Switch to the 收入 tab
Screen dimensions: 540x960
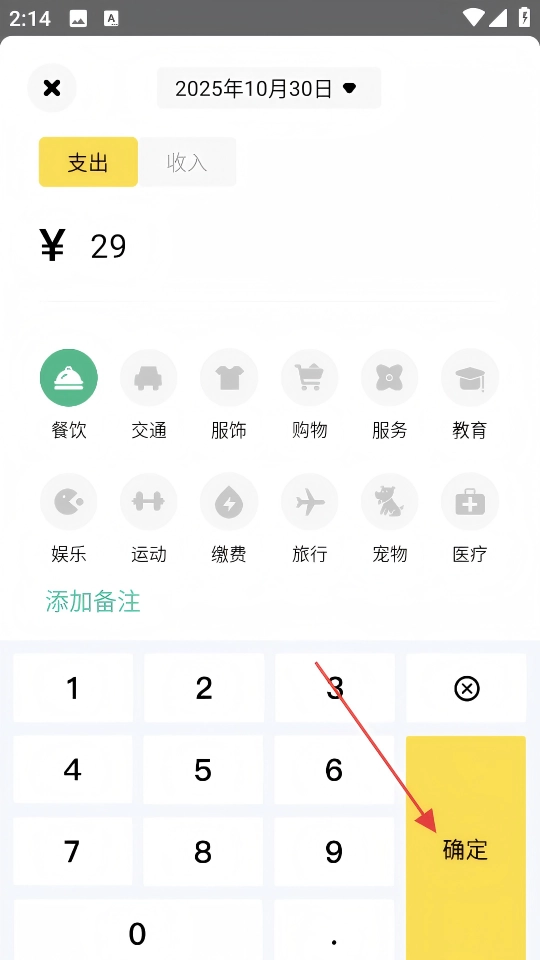[x=187, y=162]
